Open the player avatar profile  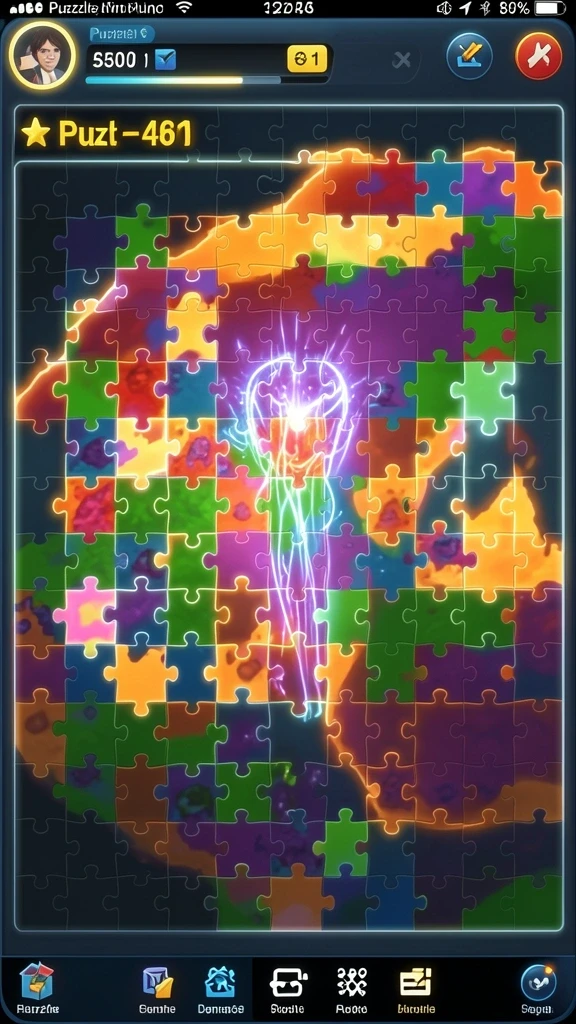41,57
